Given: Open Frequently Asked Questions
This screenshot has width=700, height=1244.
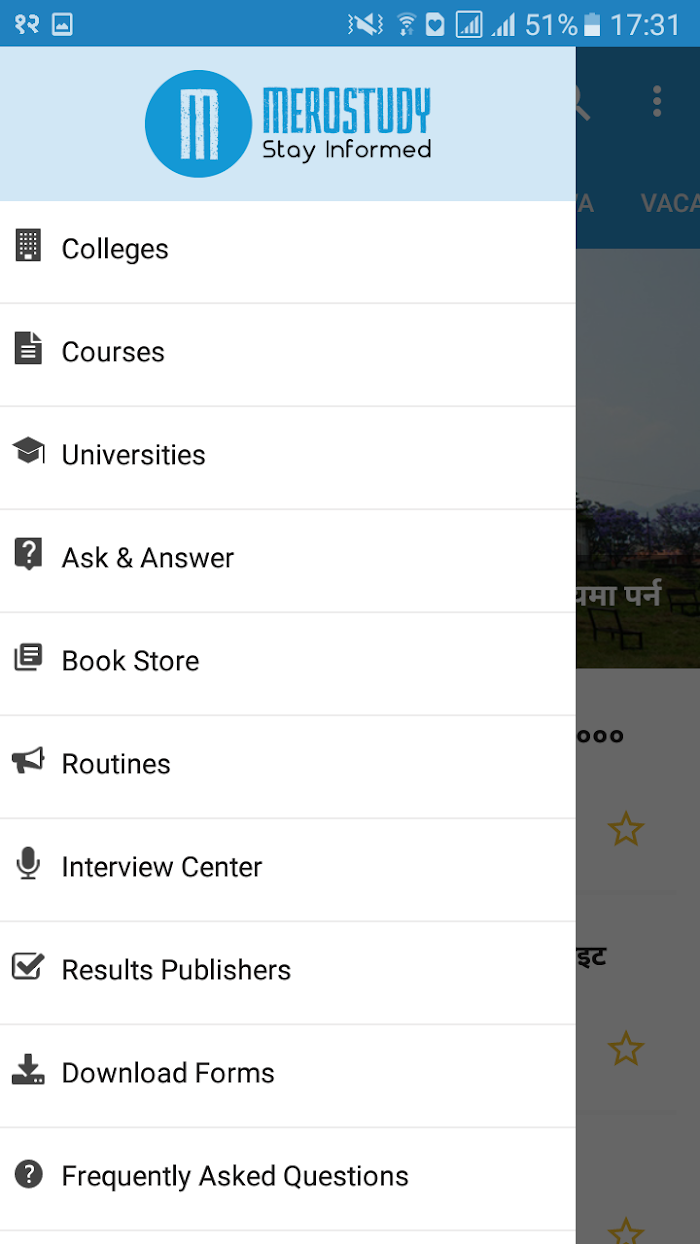Looking at the screenshot, I should click(288, 1177).
